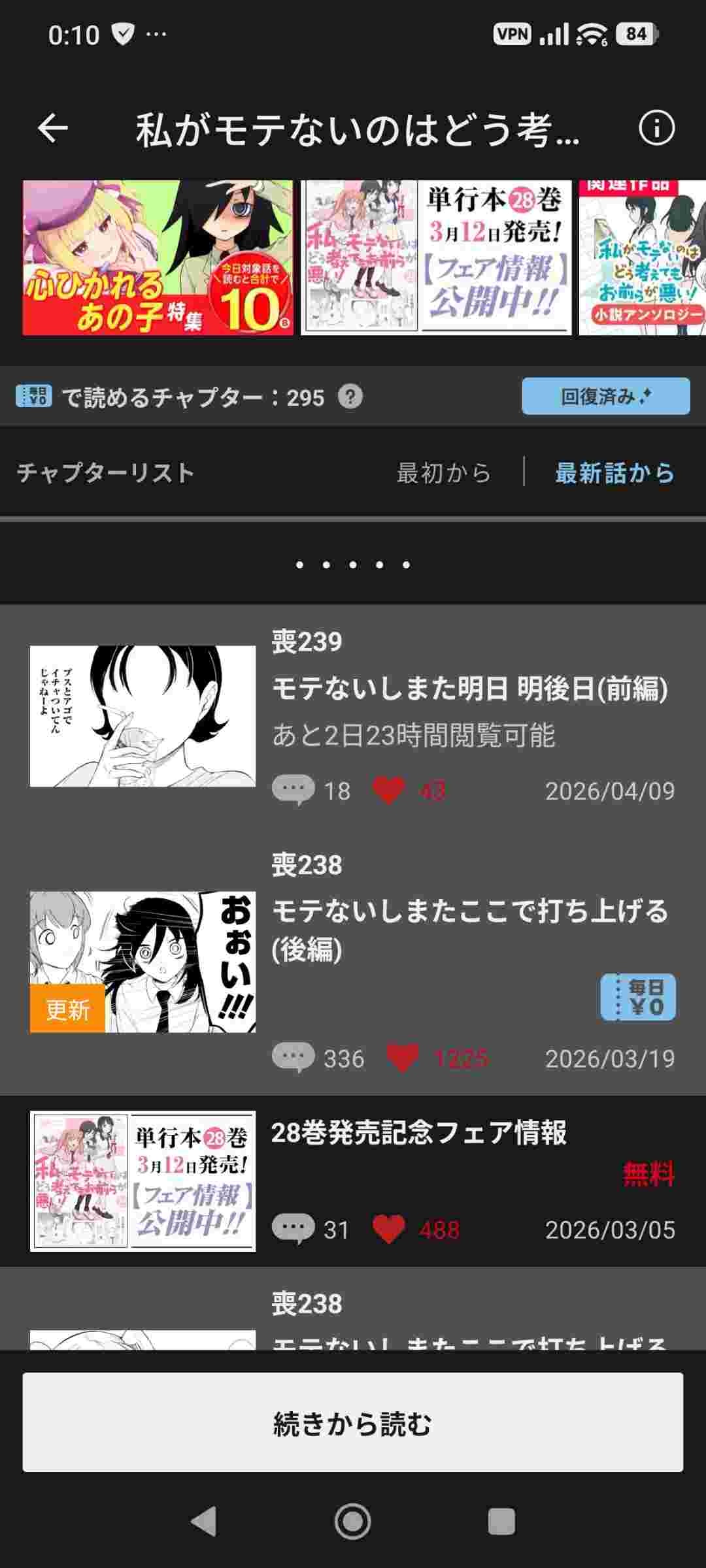This screenshot has width=706, height=1568.
Task: Tap the help question mark icon
Action: (x=350, y=397)
